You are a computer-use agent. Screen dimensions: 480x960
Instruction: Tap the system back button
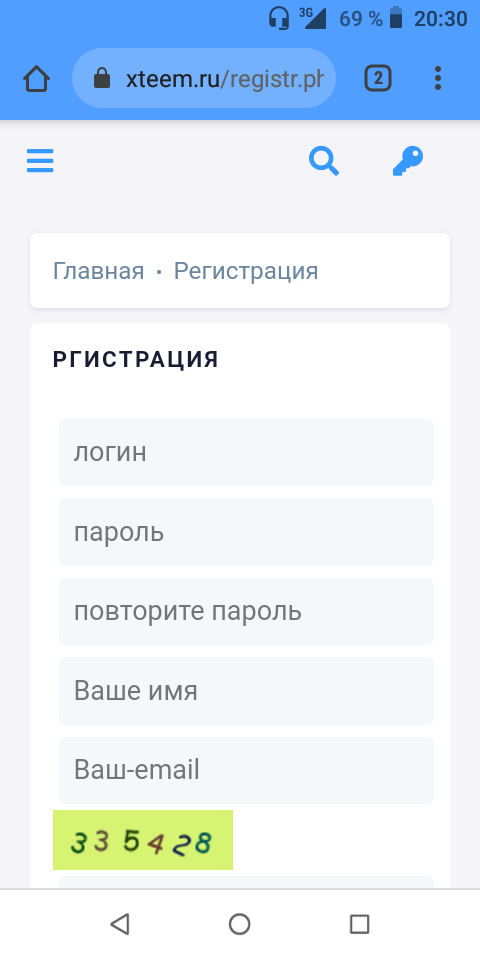pyautogui.click(x=120, y=924)
